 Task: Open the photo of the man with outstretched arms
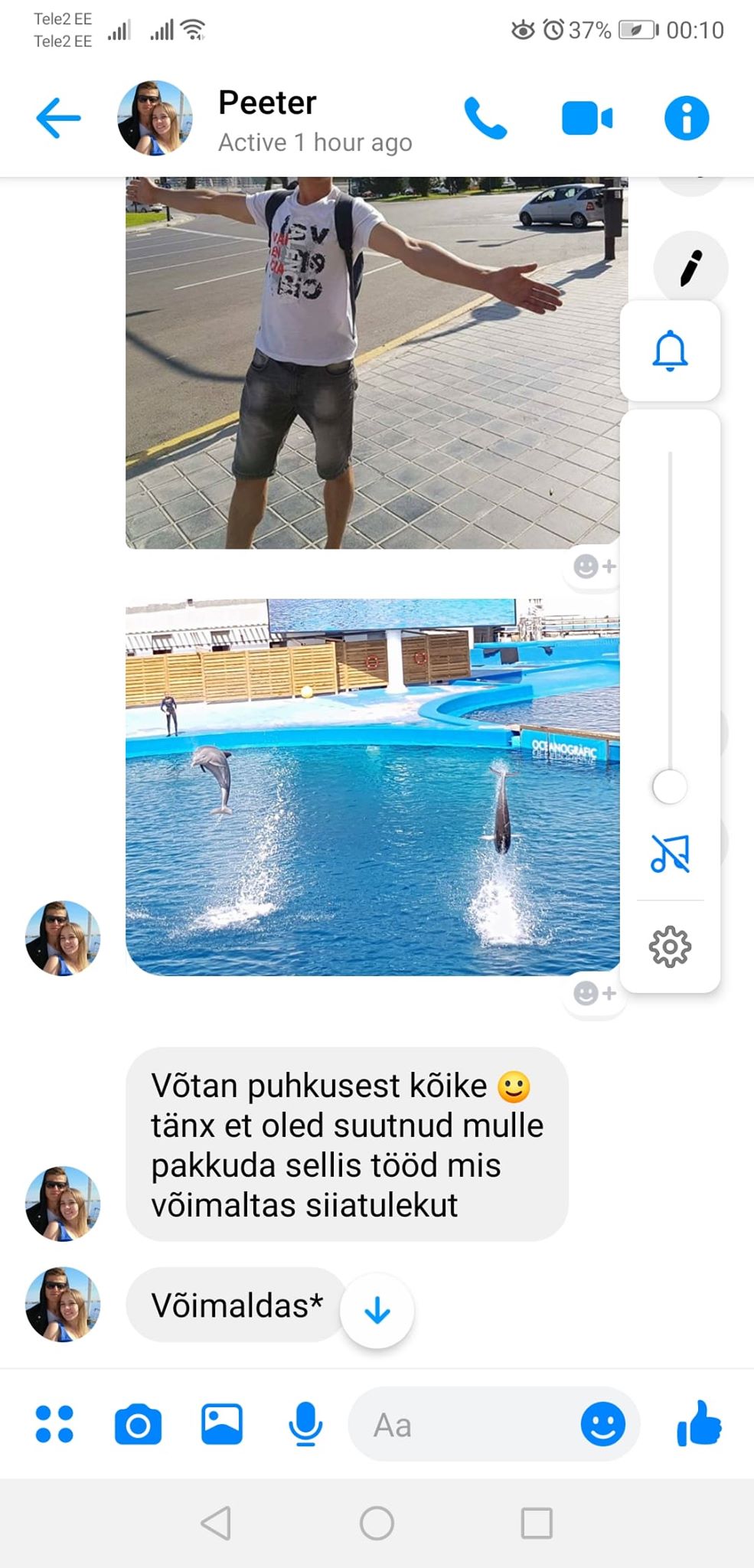coord(372,362)
